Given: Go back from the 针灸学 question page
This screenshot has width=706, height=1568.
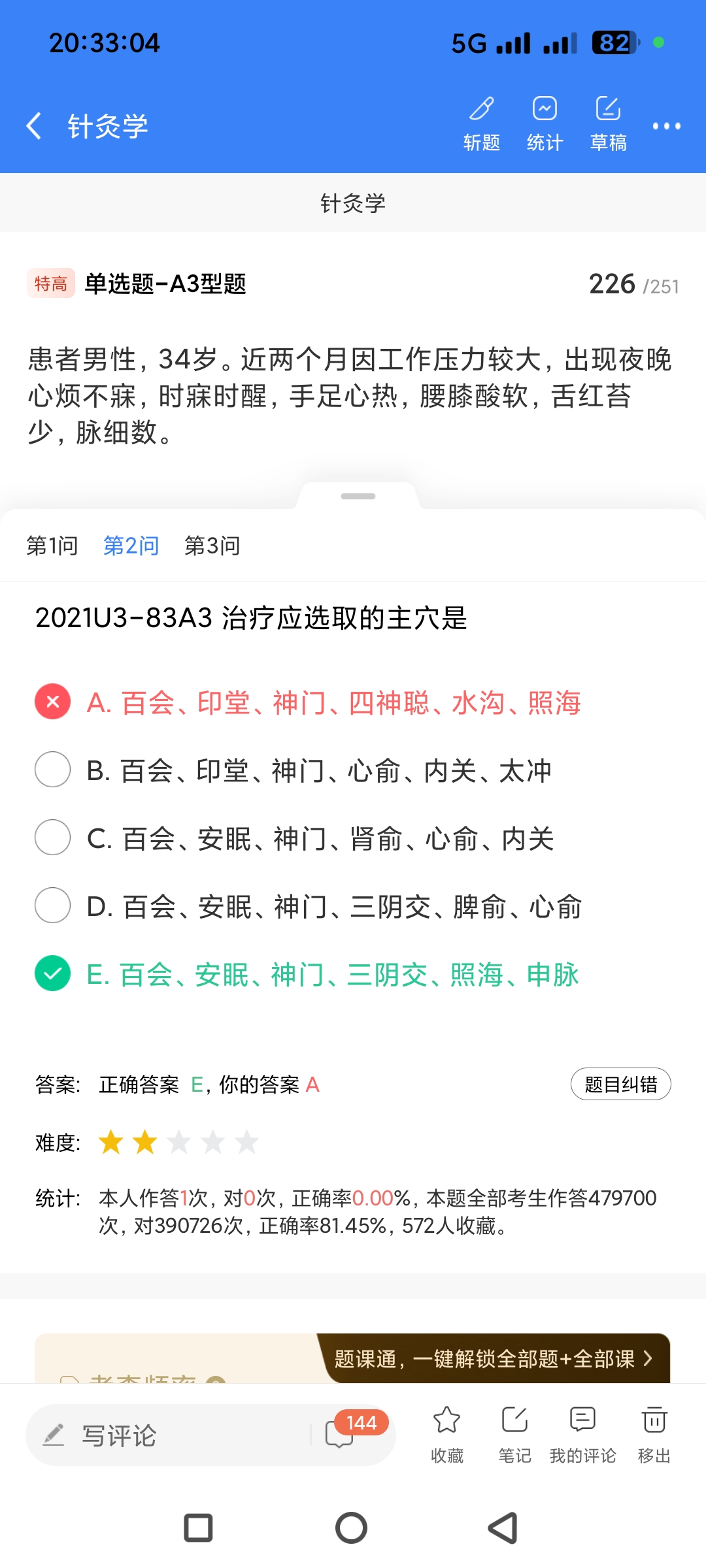Looking at the screenshot, I should coord(34,125).
